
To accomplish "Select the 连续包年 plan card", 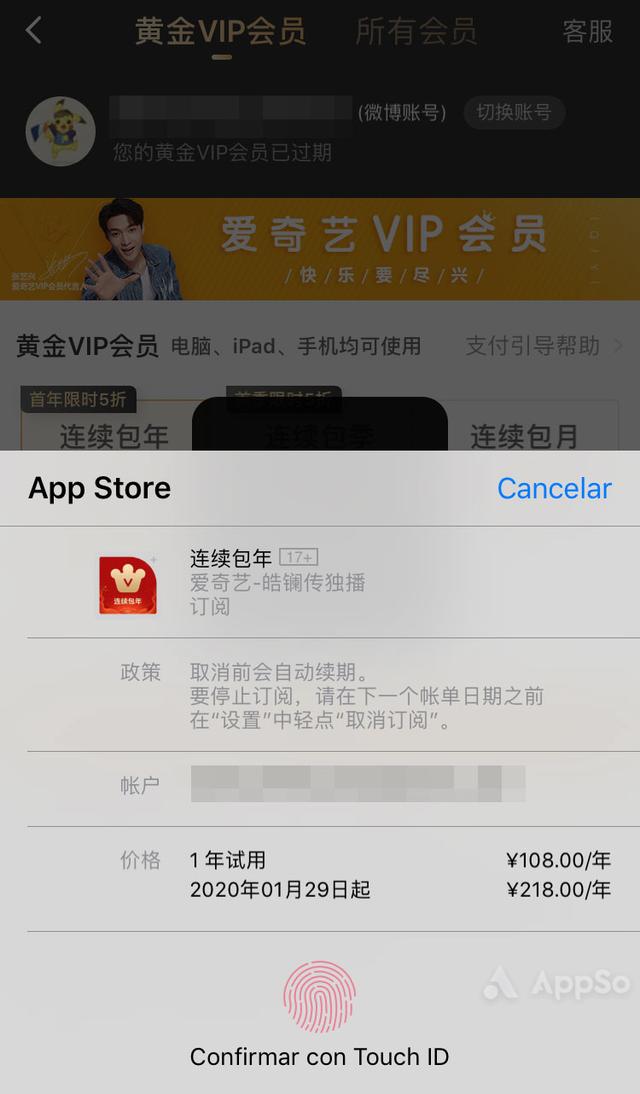I will coord(113,435).
